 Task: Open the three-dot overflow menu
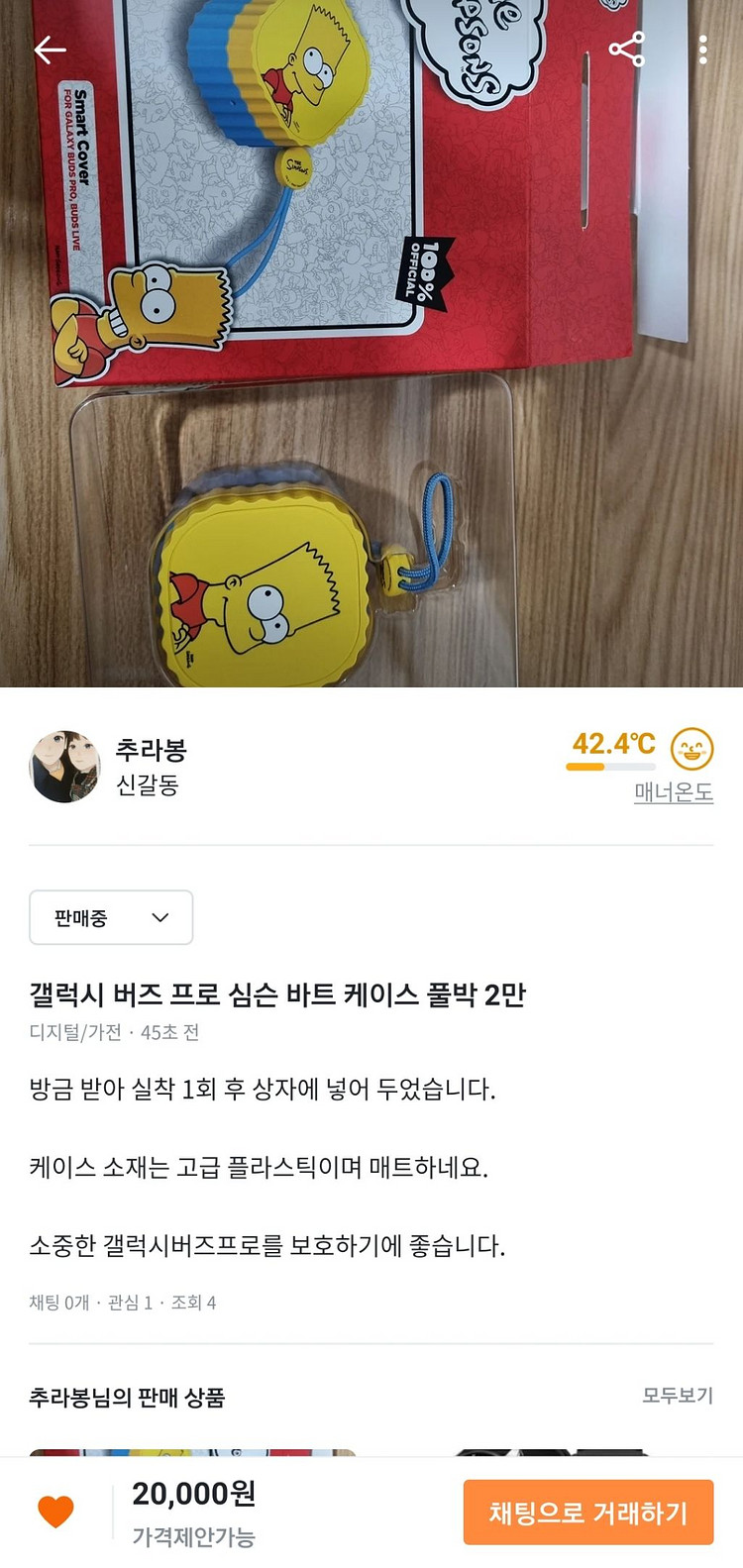click(702, 50)
